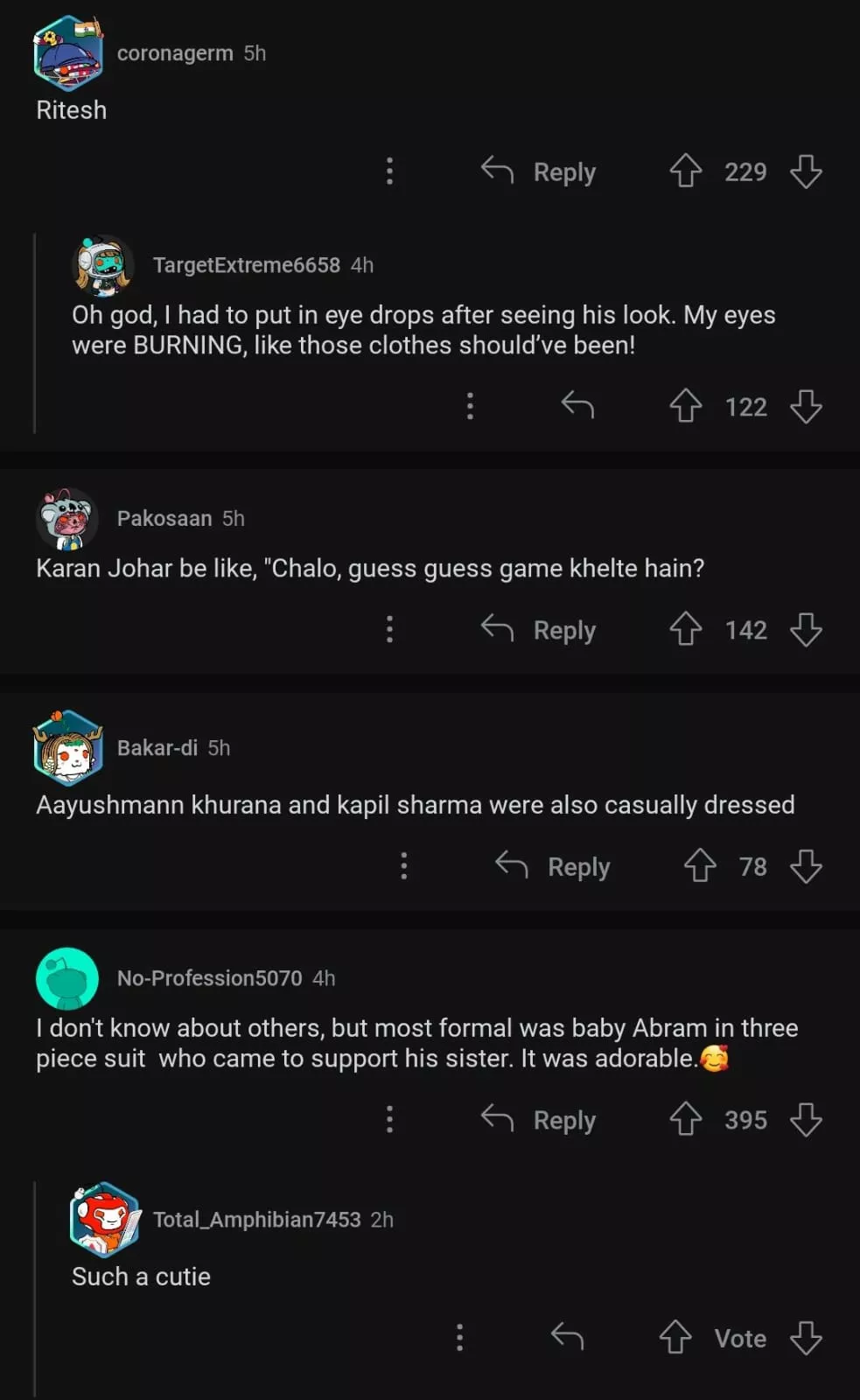Open Bakar-di's profile avatar
Image resolution: width=860 pixels, height=1400 pixels.
click(68, 749)
